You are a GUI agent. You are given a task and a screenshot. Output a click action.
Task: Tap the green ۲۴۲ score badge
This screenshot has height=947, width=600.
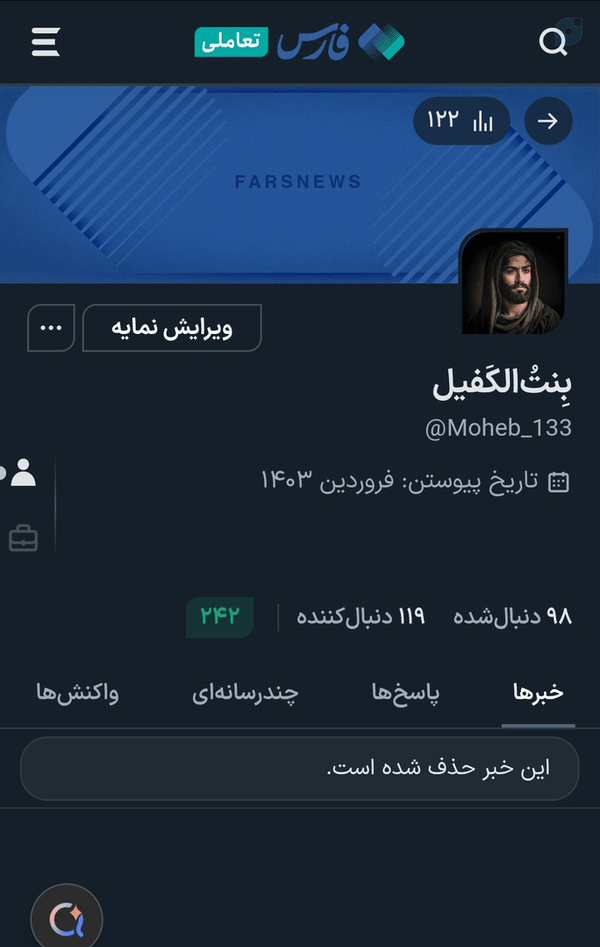(220, 617)
